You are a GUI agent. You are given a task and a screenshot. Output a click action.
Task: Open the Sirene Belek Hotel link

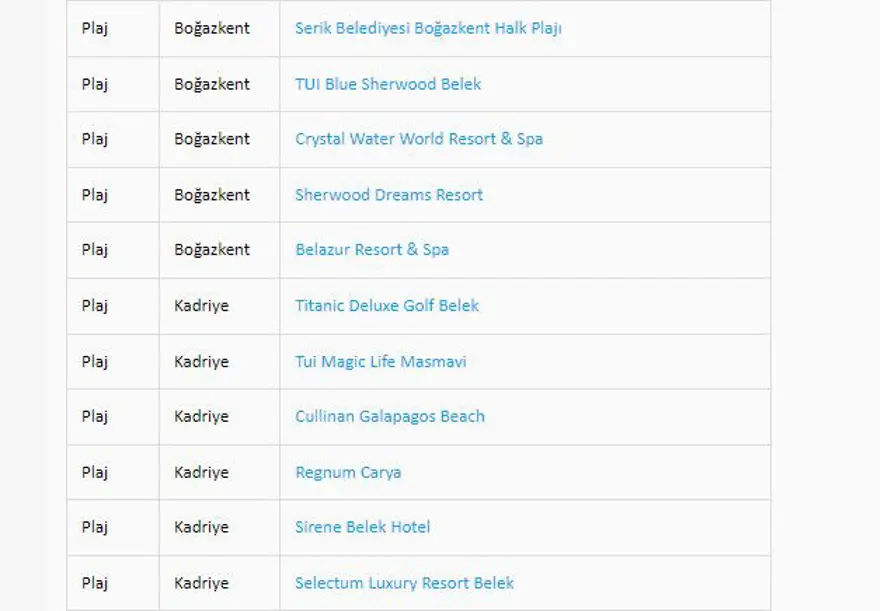[x=362, y=528]
